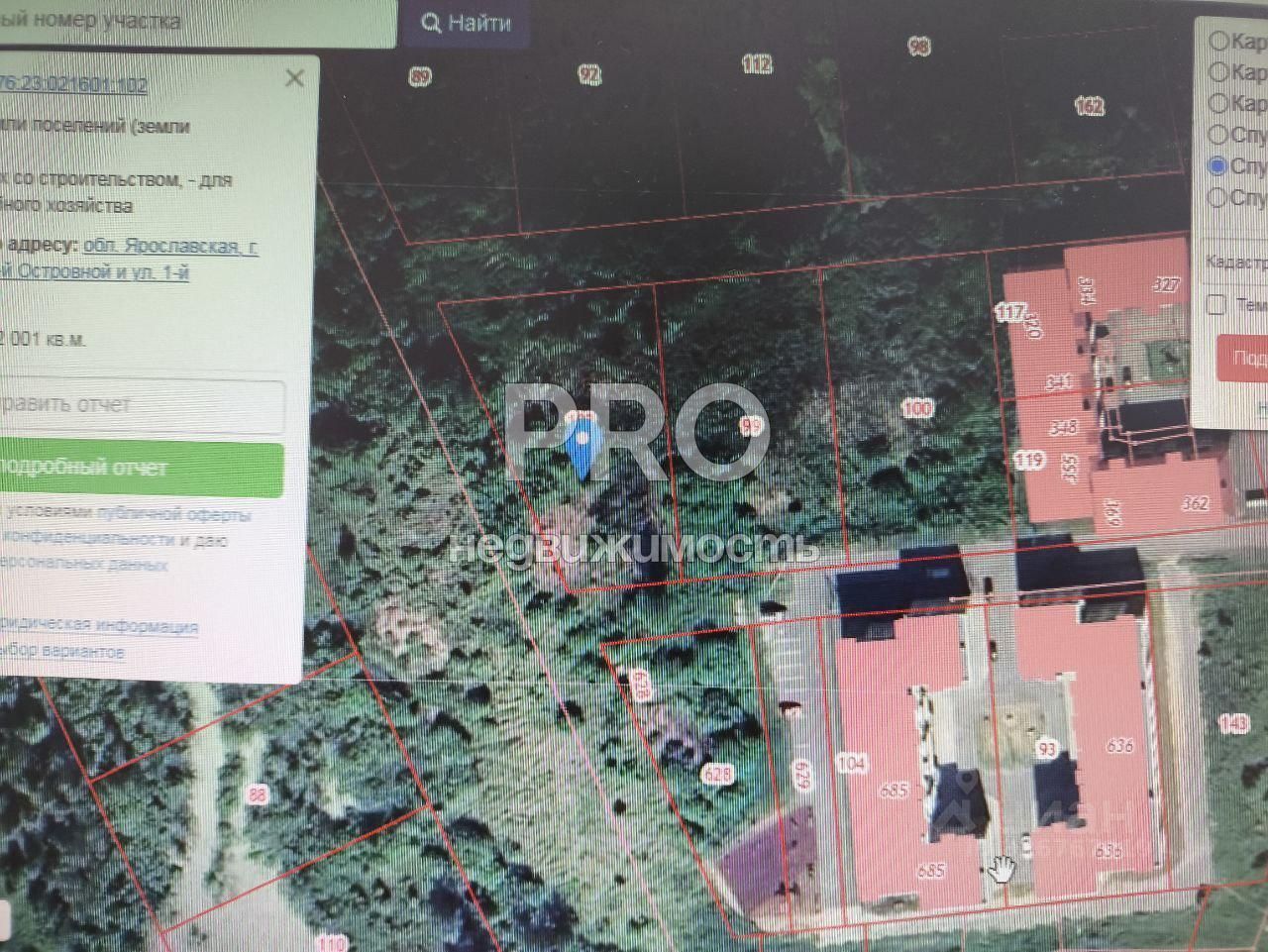Screen dimensions: 1268x952
Task: Tick the checkbox under the Кадастр label
Action: [1216, 304]
